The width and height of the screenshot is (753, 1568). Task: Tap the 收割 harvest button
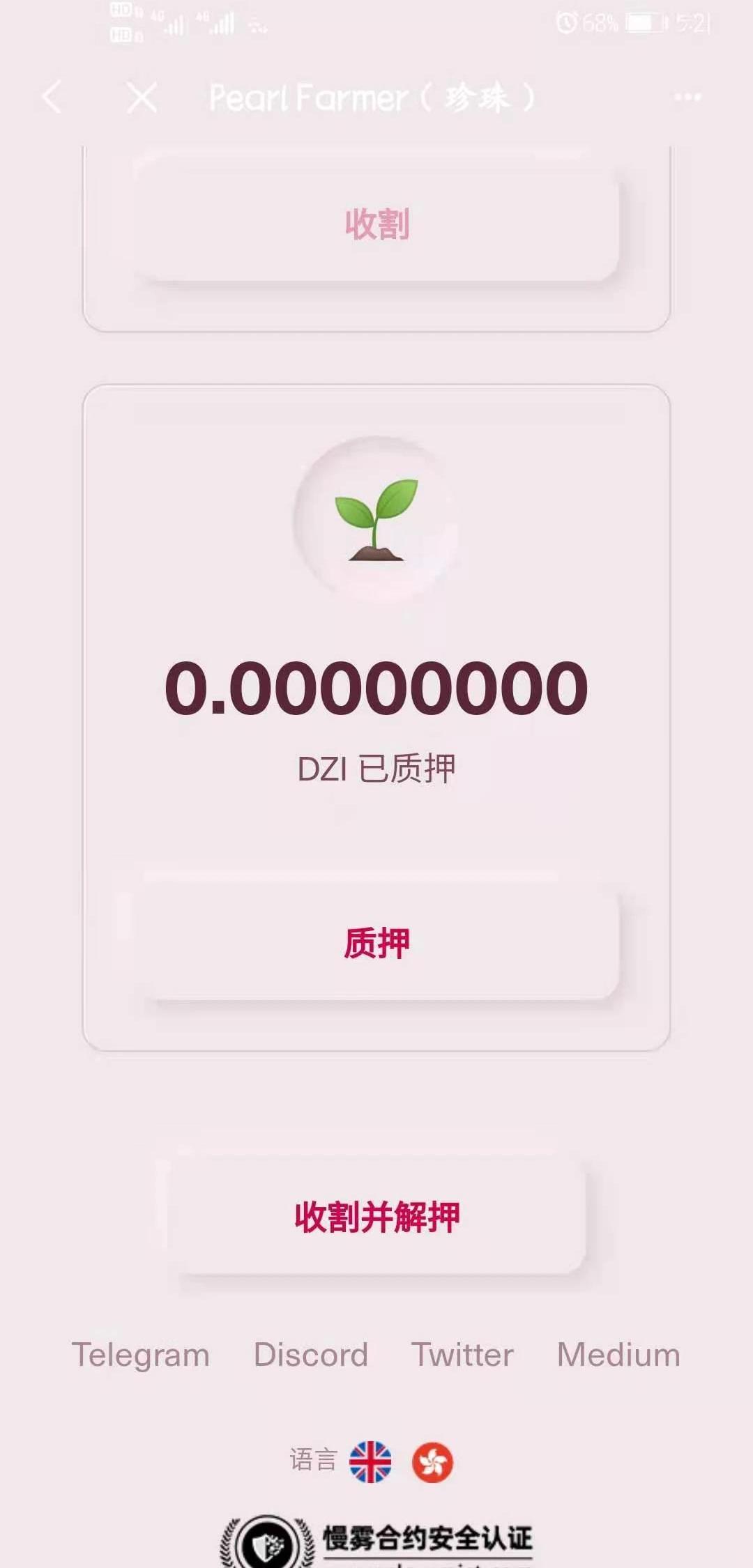[x=376, y=224]
